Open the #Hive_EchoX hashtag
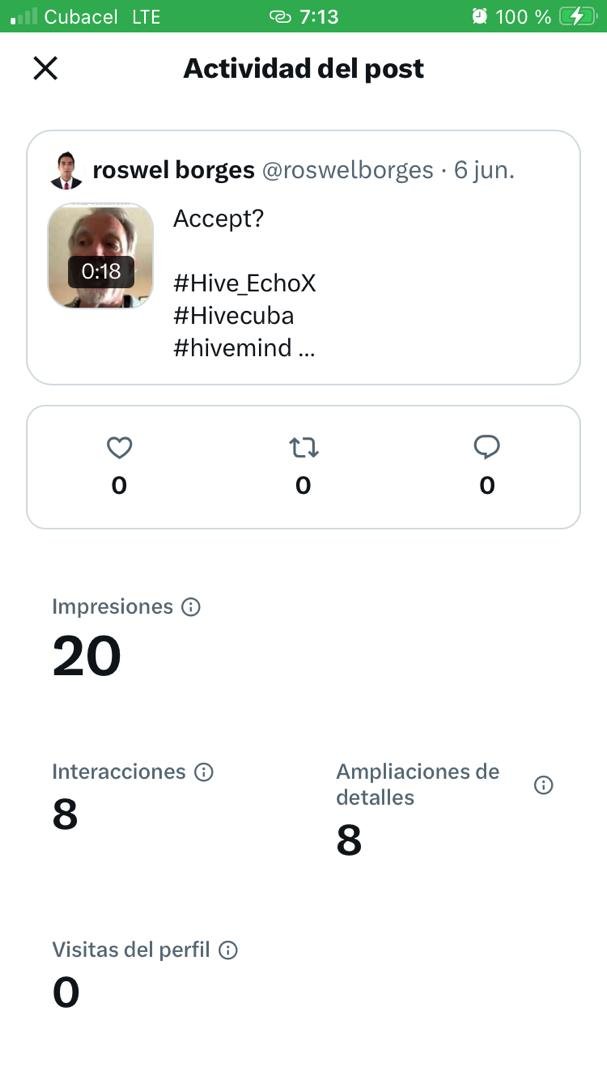Screen dimensions: 607x1080 click(x=244, y=283)
